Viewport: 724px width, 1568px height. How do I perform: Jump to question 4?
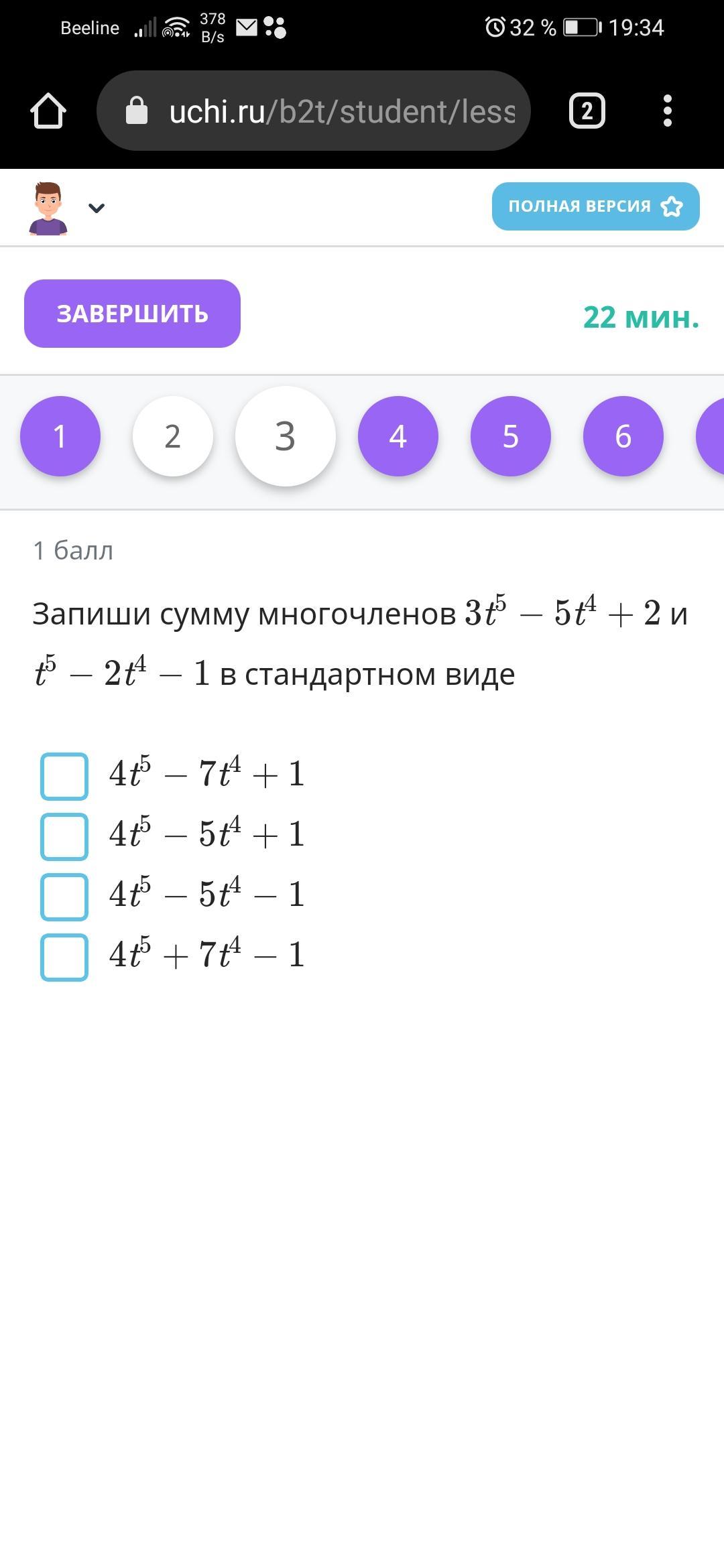[398, 436]
